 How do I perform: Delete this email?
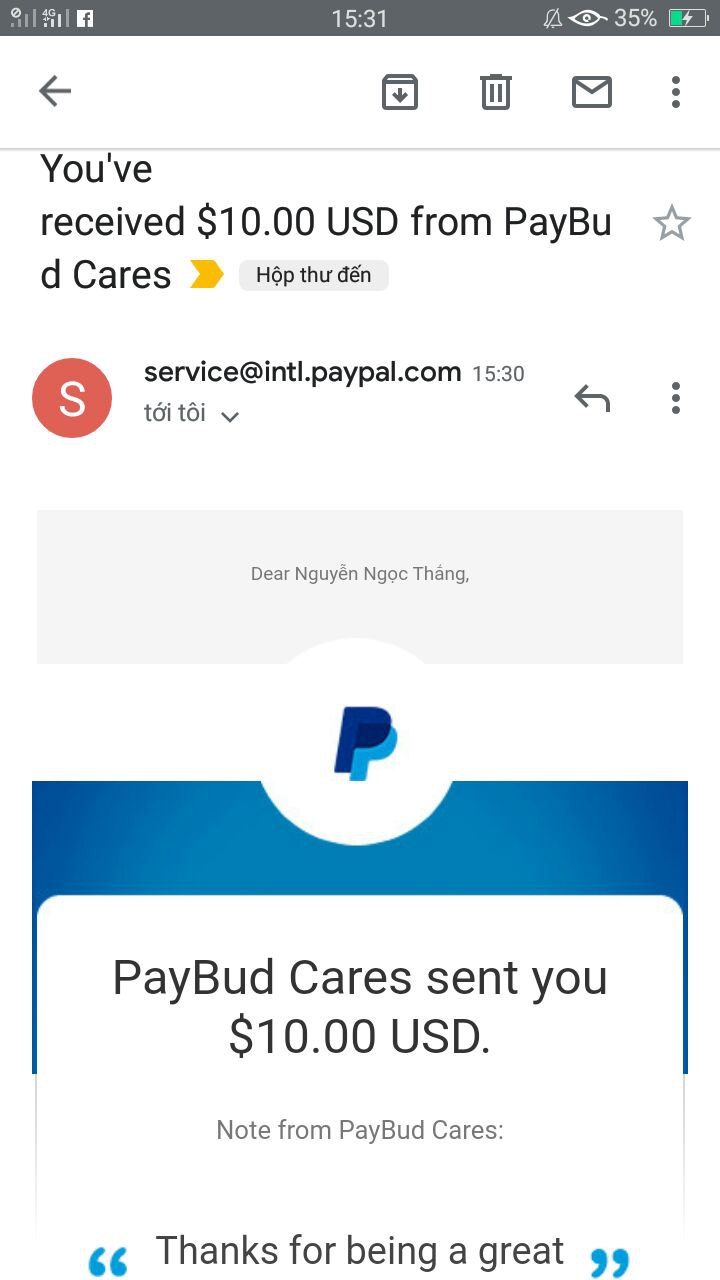click(495, 92)
